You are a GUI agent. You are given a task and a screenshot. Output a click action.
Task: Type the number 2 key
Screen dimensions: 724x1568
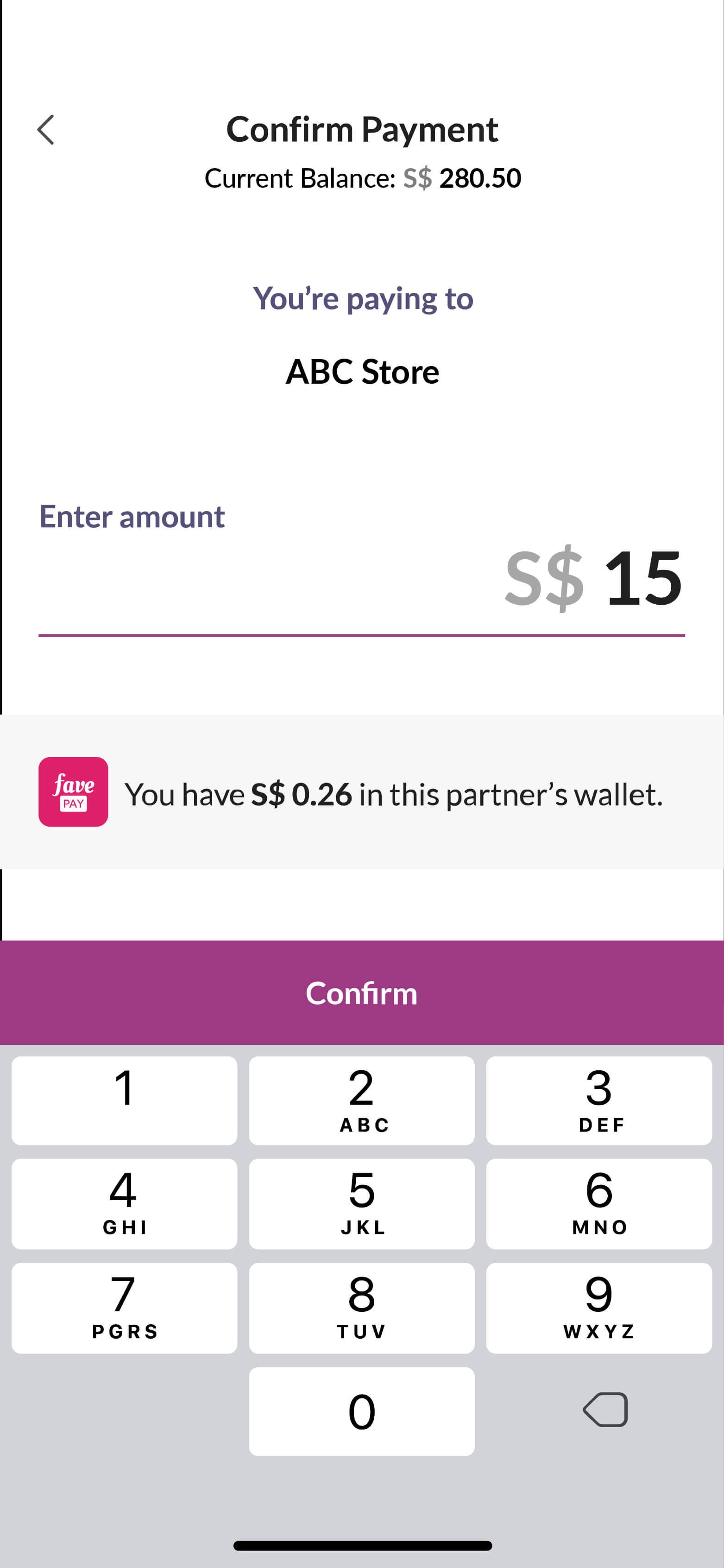click(x=362, y=1100)
